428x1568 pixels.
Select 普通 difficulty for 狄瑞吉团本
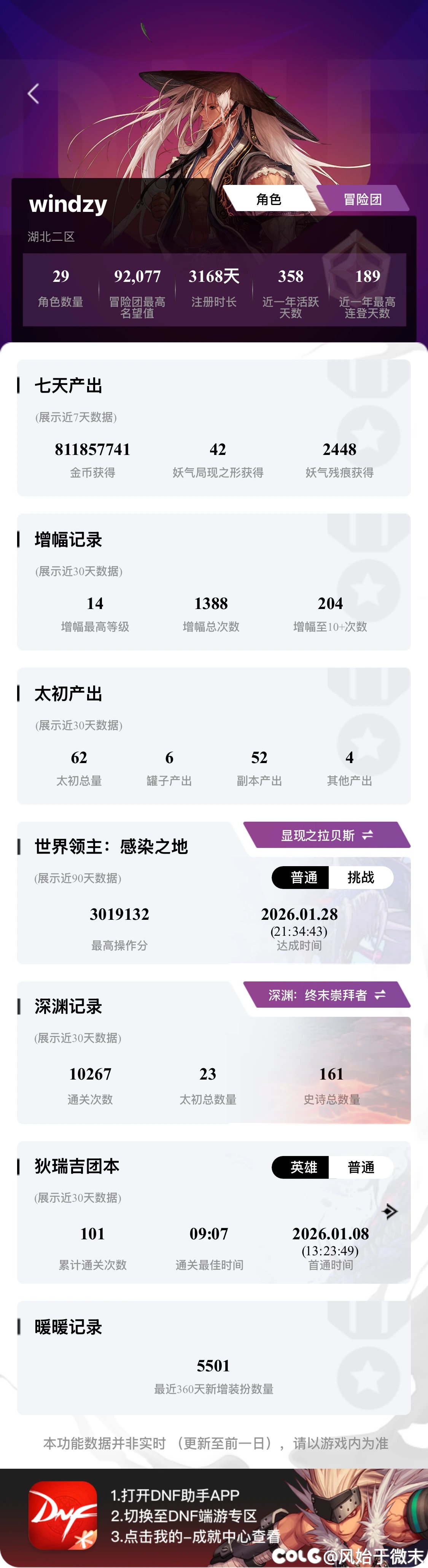(360, 1167)
